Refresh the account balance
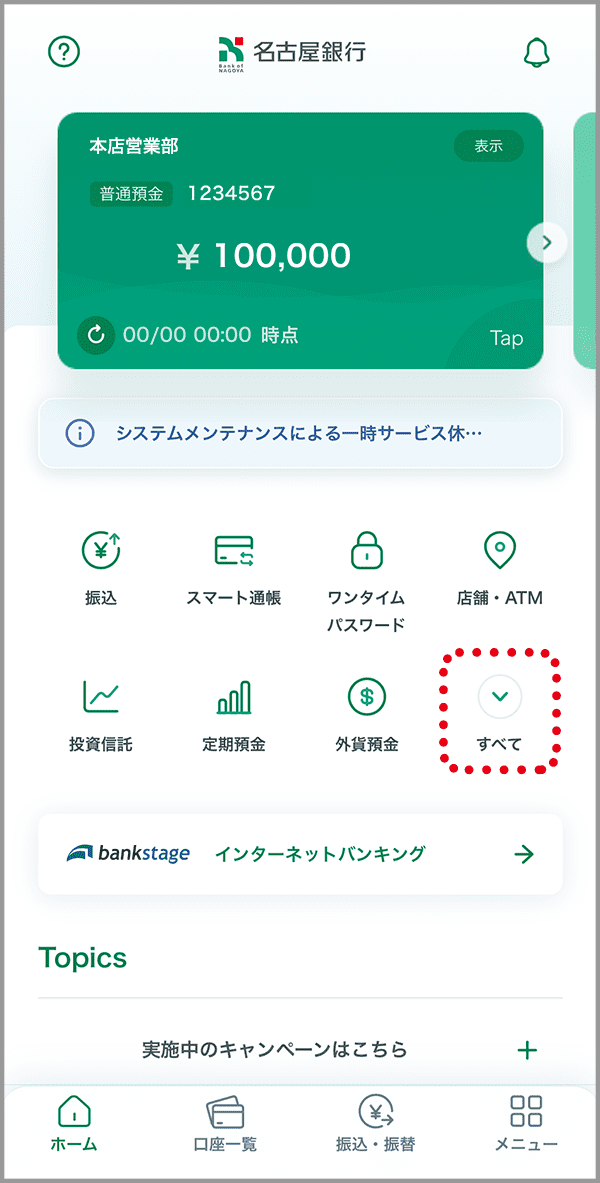Screen dimensions: 600x1183 (x=97, y=335)
